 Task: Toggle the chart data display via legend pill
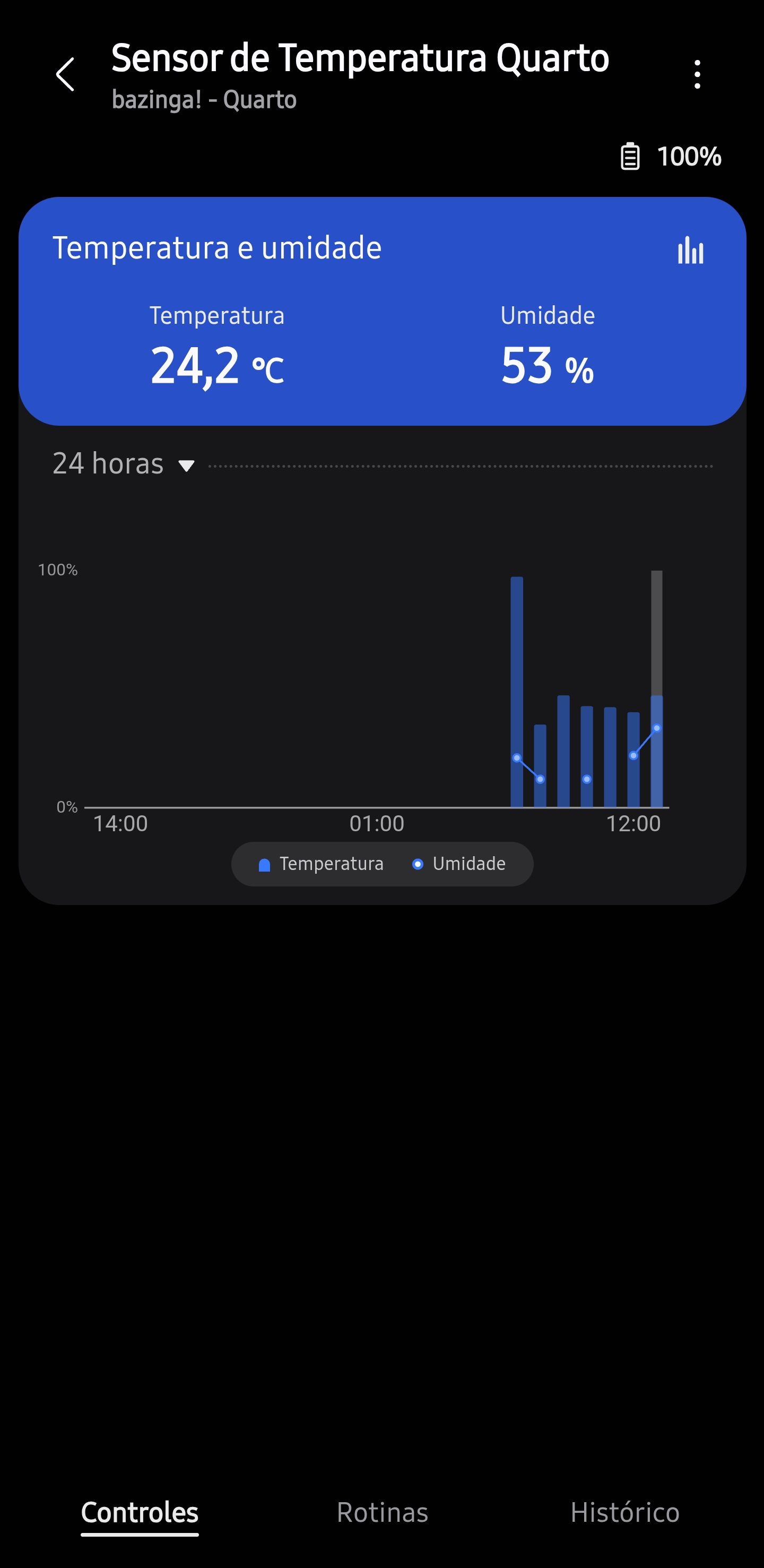point(381,864)
